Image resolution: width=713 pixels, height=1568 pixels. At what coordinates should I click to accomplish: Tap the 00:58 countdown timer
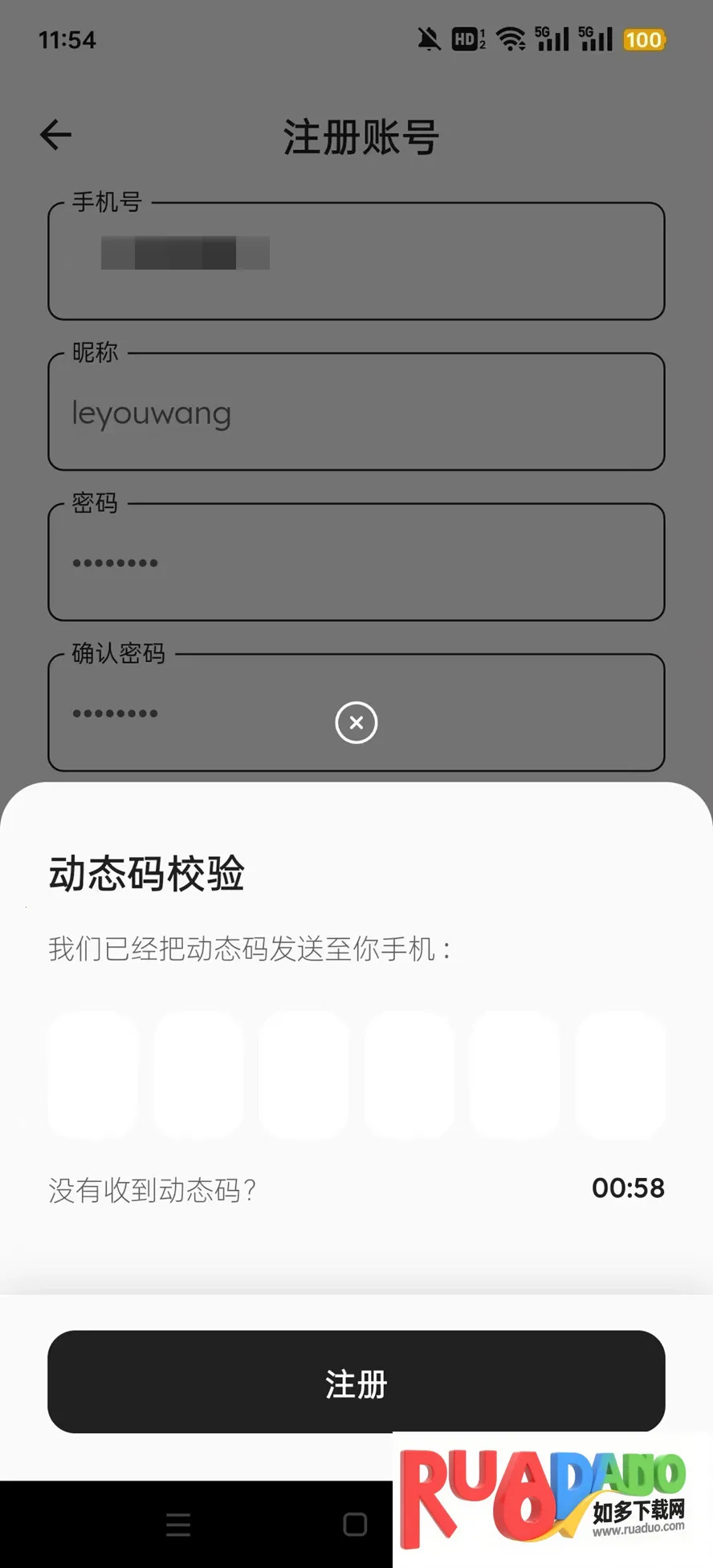(628, 1188)
